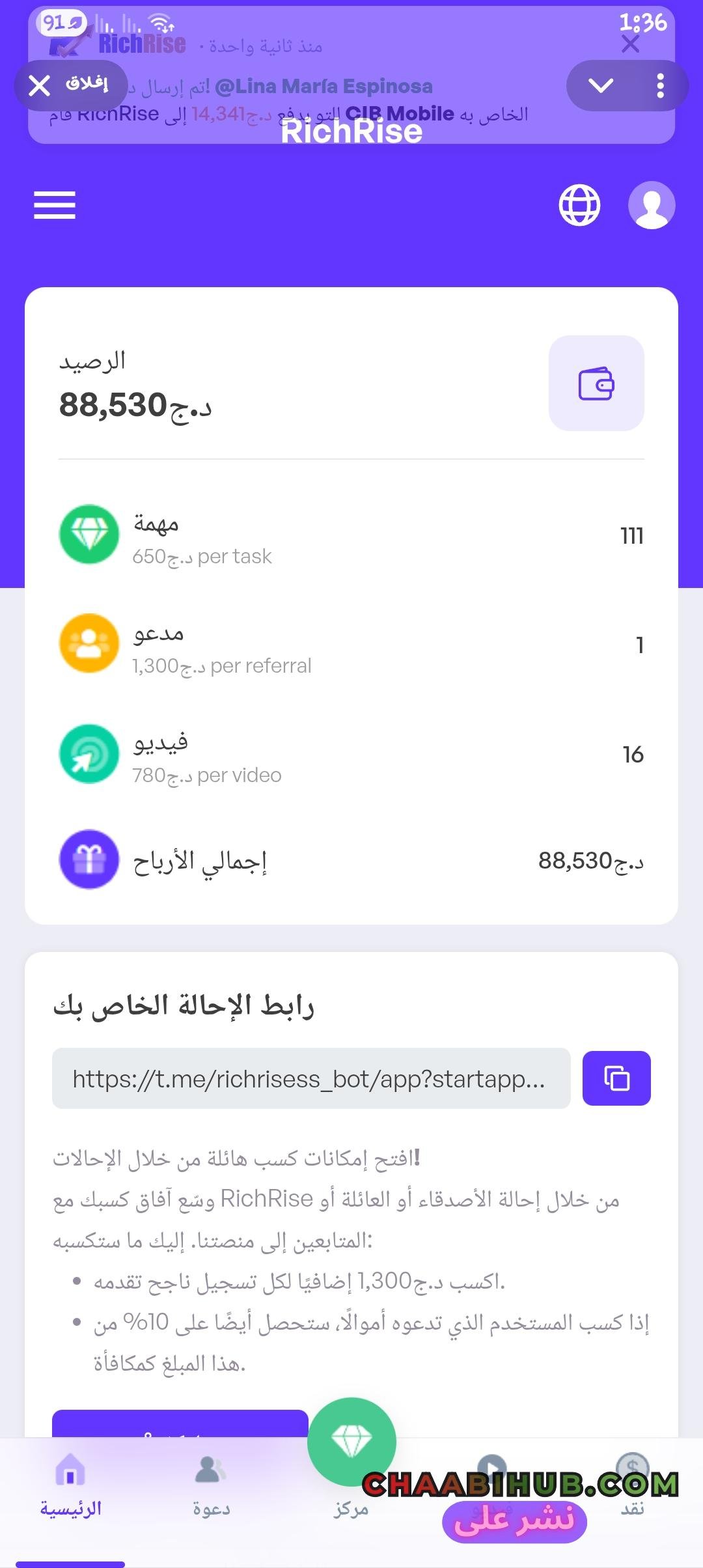703x1568 pixels.
Task: Tap the referral link field
Action: [x=311, y=1078]
